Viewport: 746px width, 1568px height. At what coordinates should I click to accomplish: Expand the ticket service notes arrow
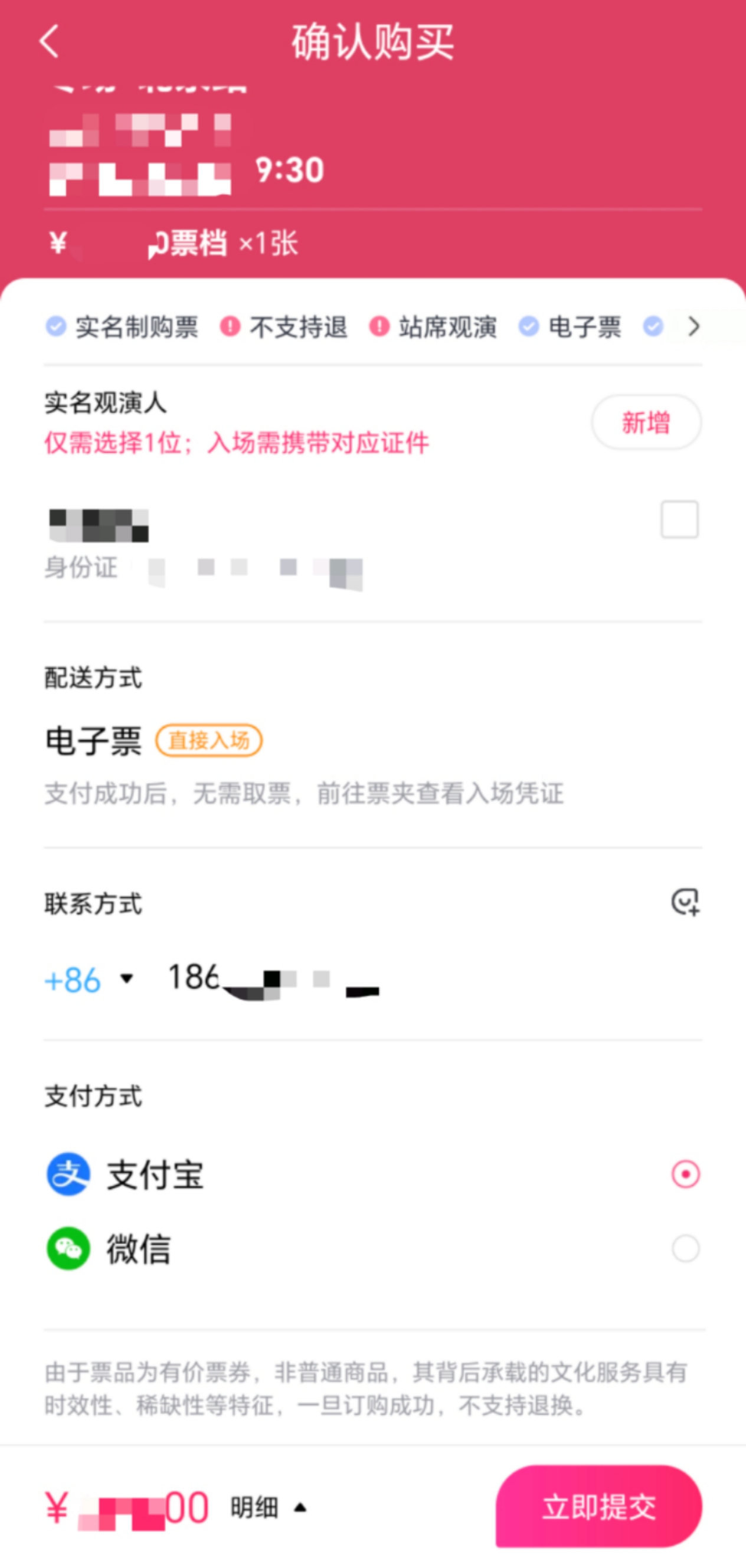[693, 327]
